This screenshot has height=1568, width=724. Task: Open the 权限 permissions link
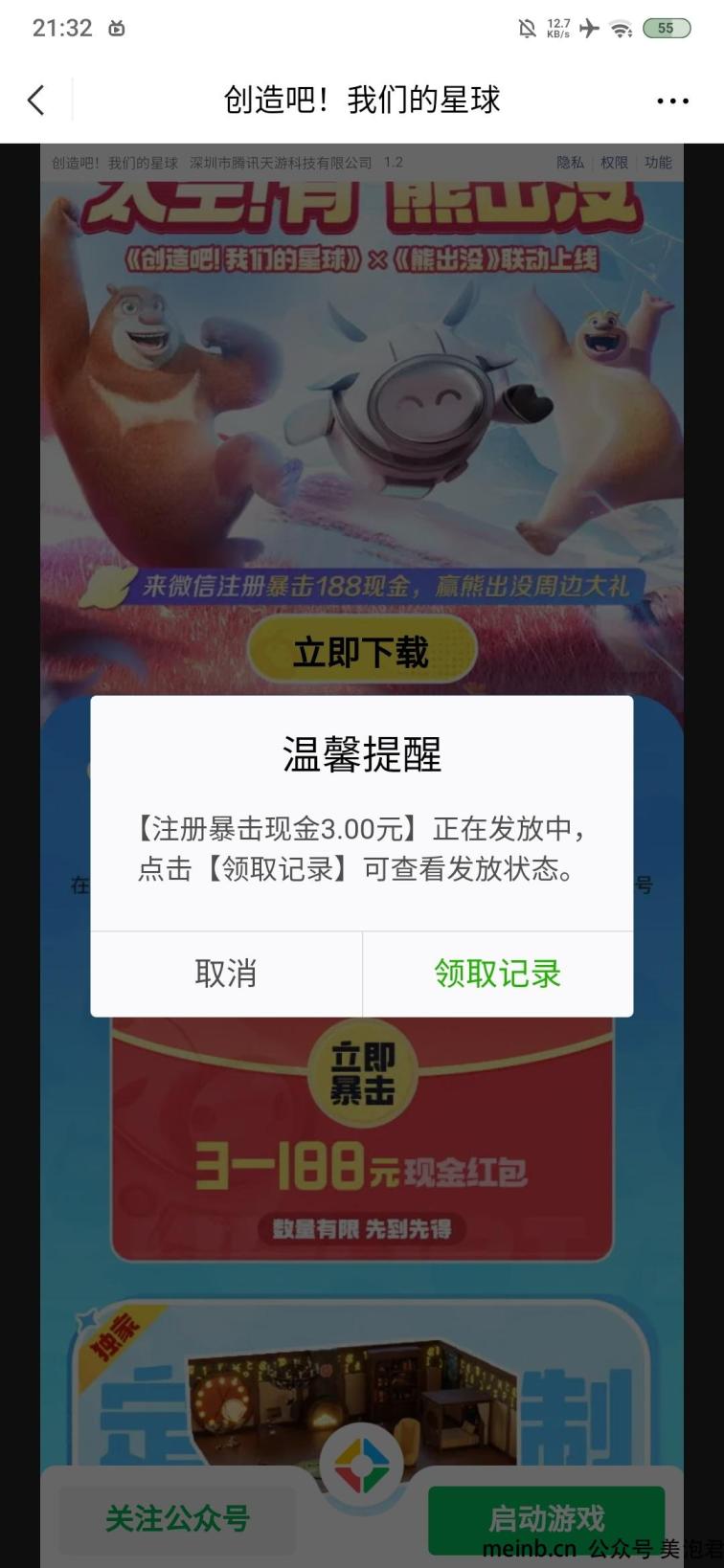pos(614,163)
